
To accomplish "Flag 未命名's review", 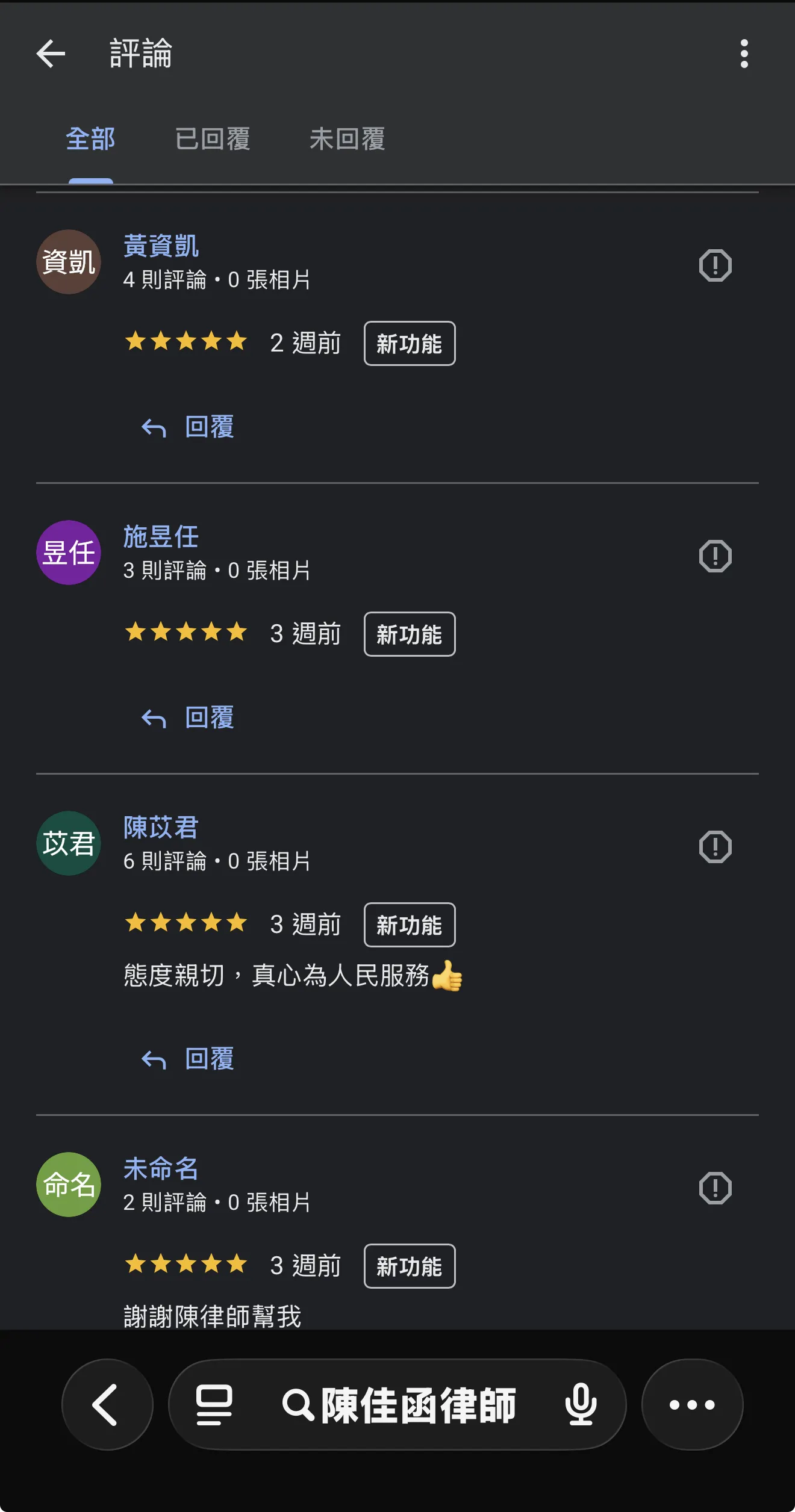I will click(715, 1188).
